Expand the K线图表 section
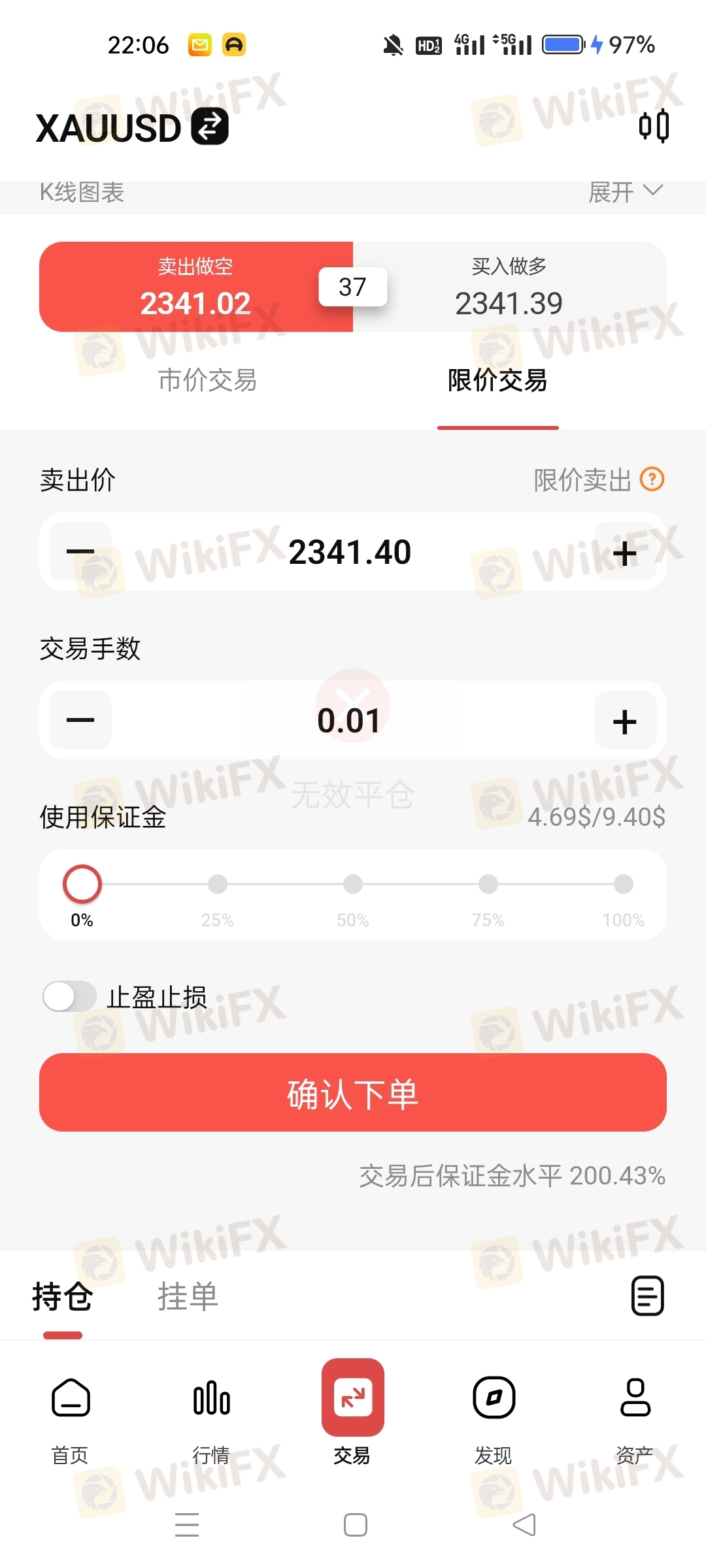The image size is (706, 1568). [x=625, y=192]
